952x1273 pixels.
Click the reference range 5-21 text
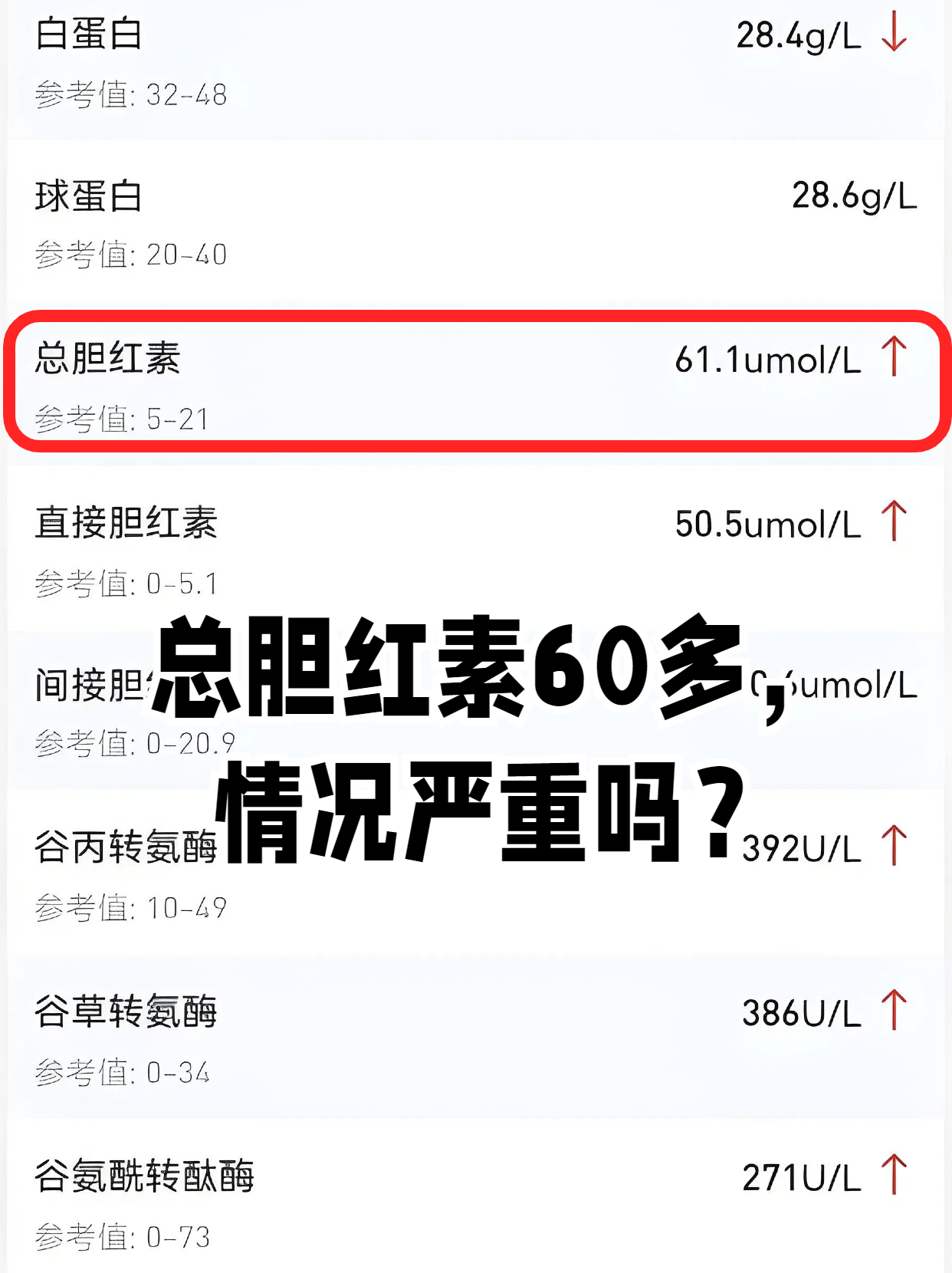(119, 416)
